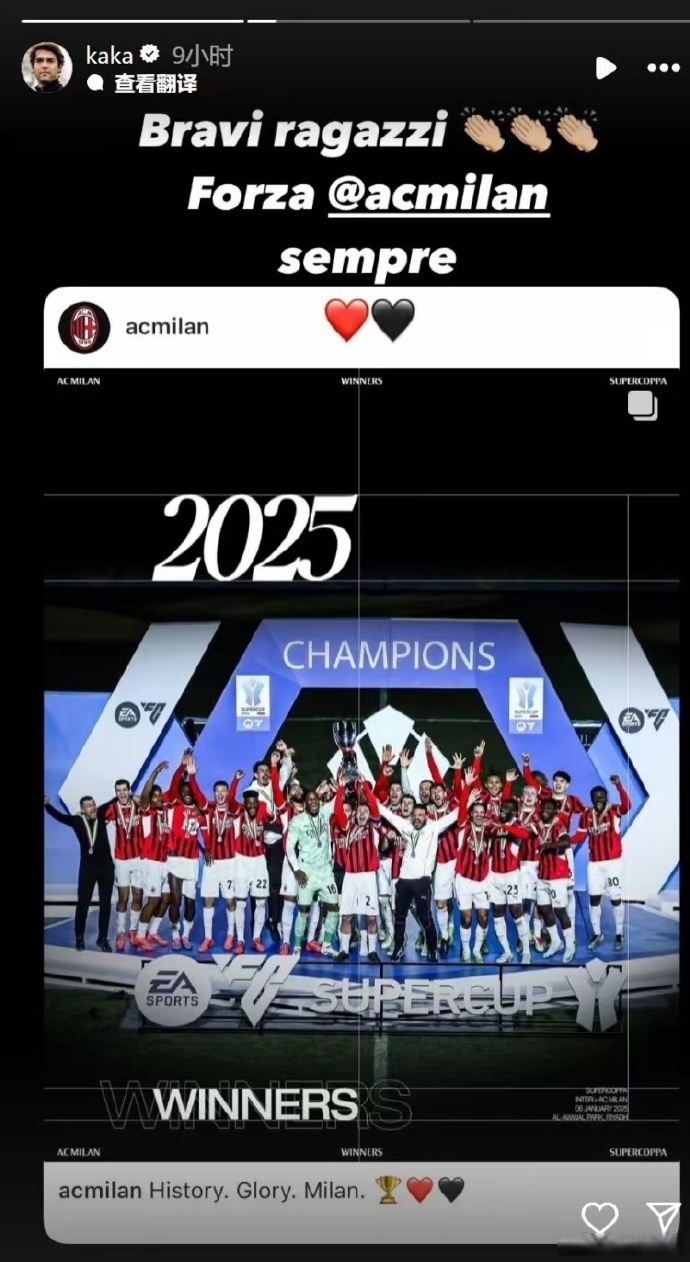The width and height of the screenshot is (690, 1262).
Task: Tap the @acmilan mention
Action: [438, 193]
